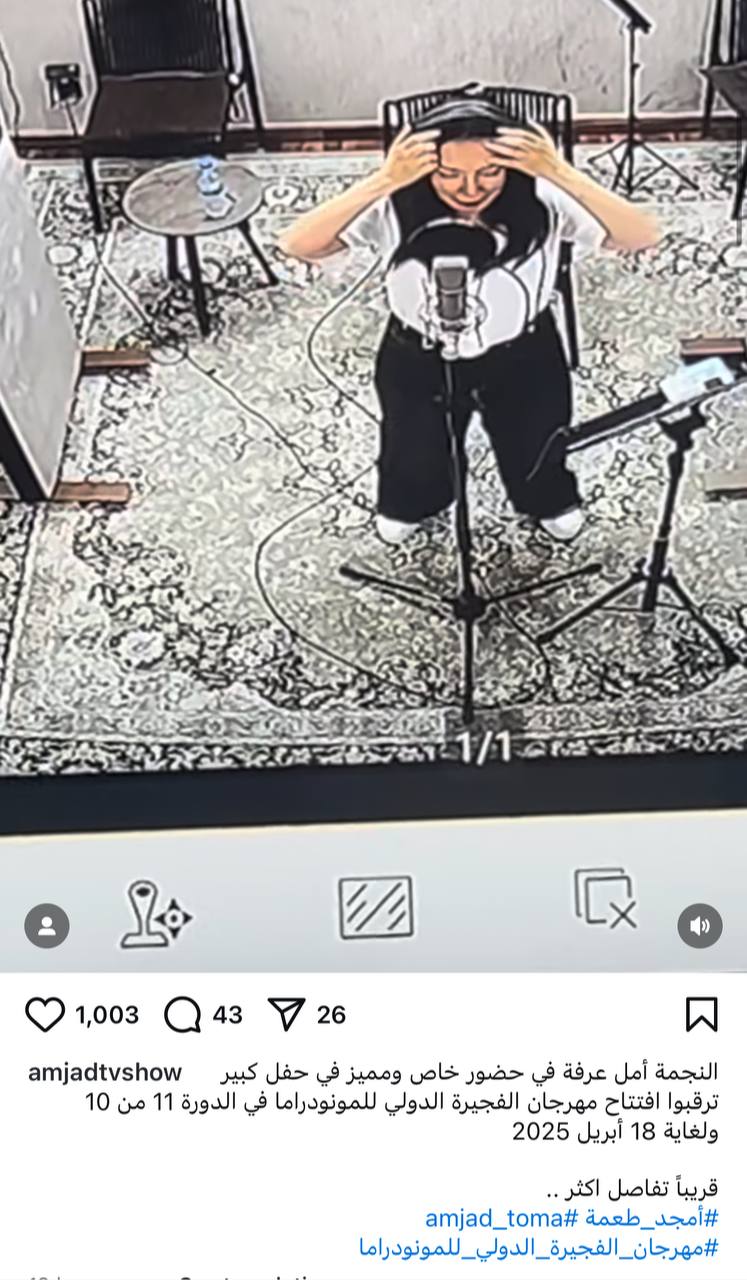The height and width of the screenshot is (1280, 747).
Task: Like the amjadtvshow post
Action: (x=45, y=1014)
